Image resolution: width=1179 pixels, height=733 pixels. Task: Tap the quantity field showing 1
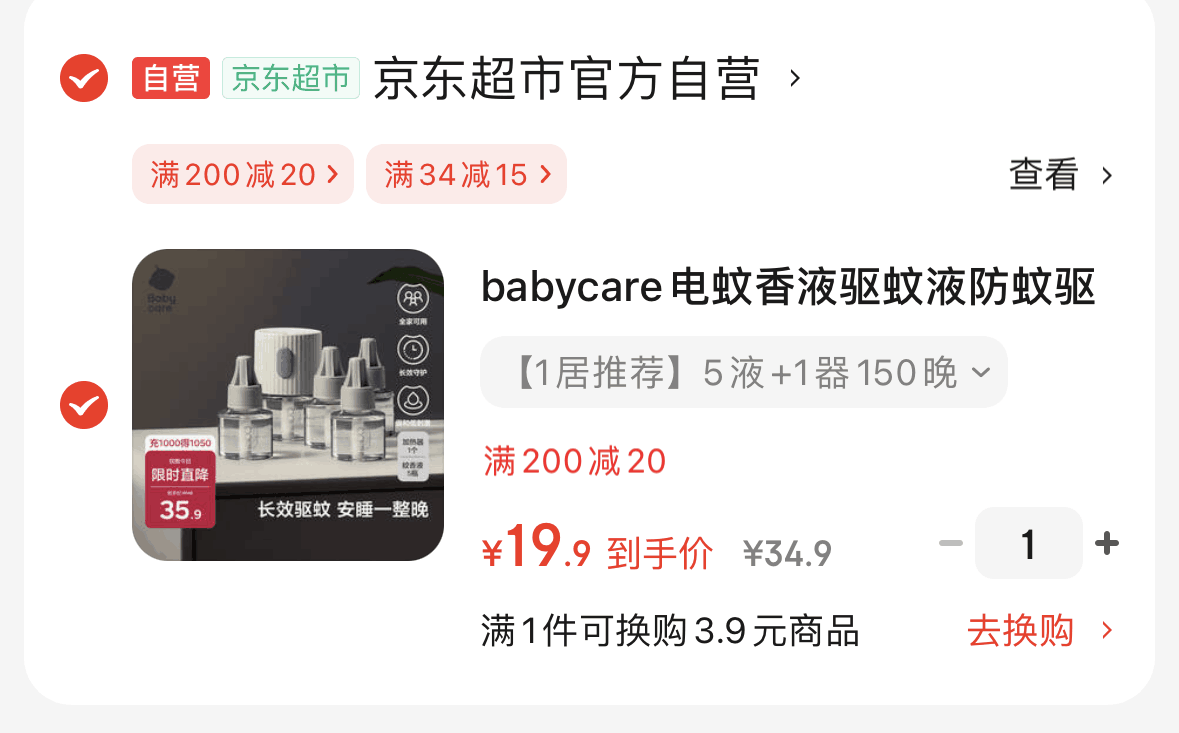(x=1028, y=544)
